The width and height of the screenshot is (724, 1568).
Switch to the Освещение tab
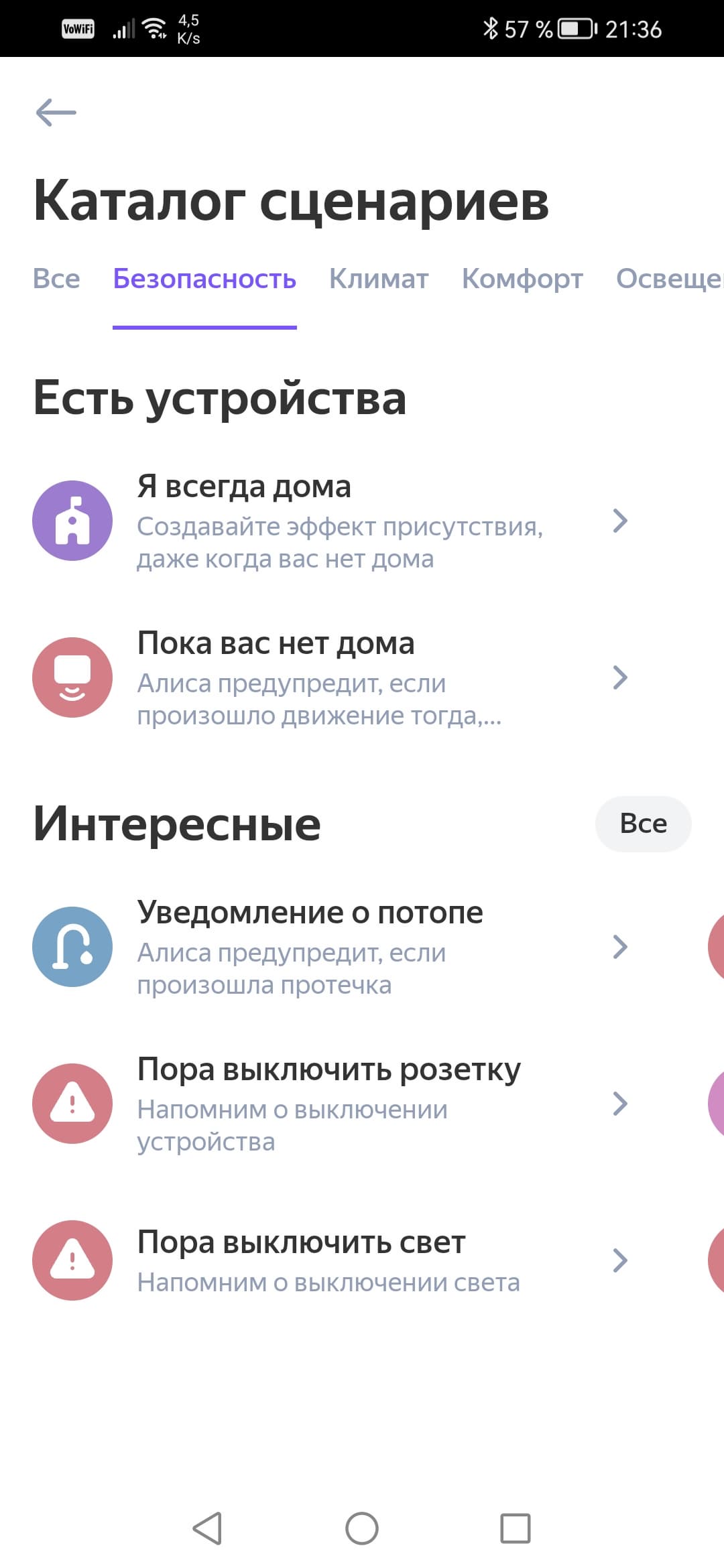(669, 279)
